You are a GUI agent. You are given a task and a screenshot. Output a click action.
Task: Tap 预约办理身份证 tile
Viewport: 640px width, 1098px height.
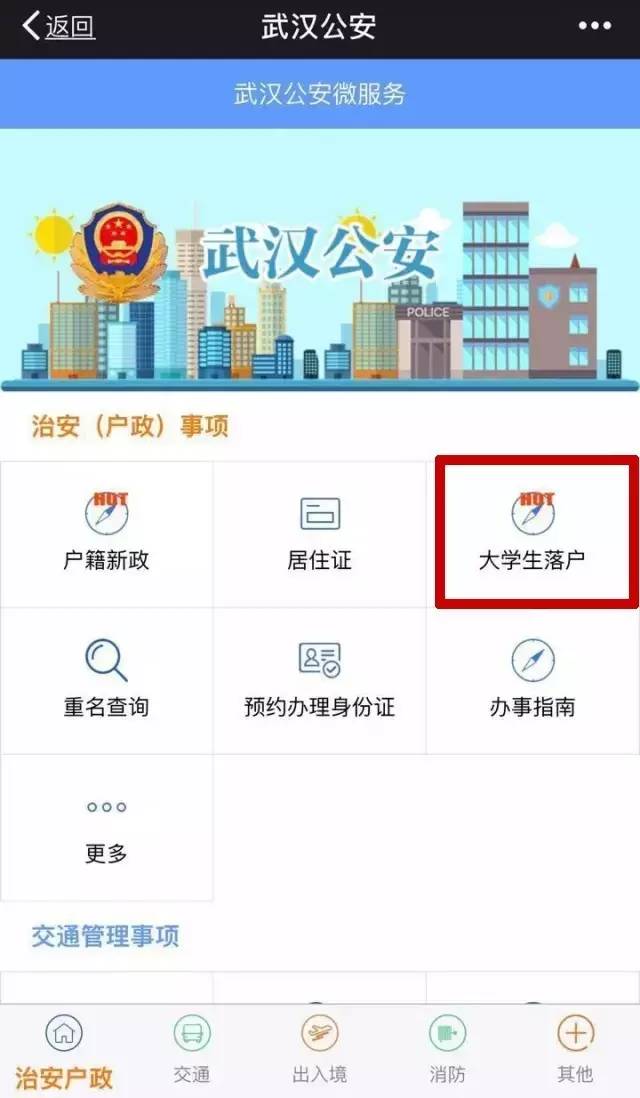[320, 680]
